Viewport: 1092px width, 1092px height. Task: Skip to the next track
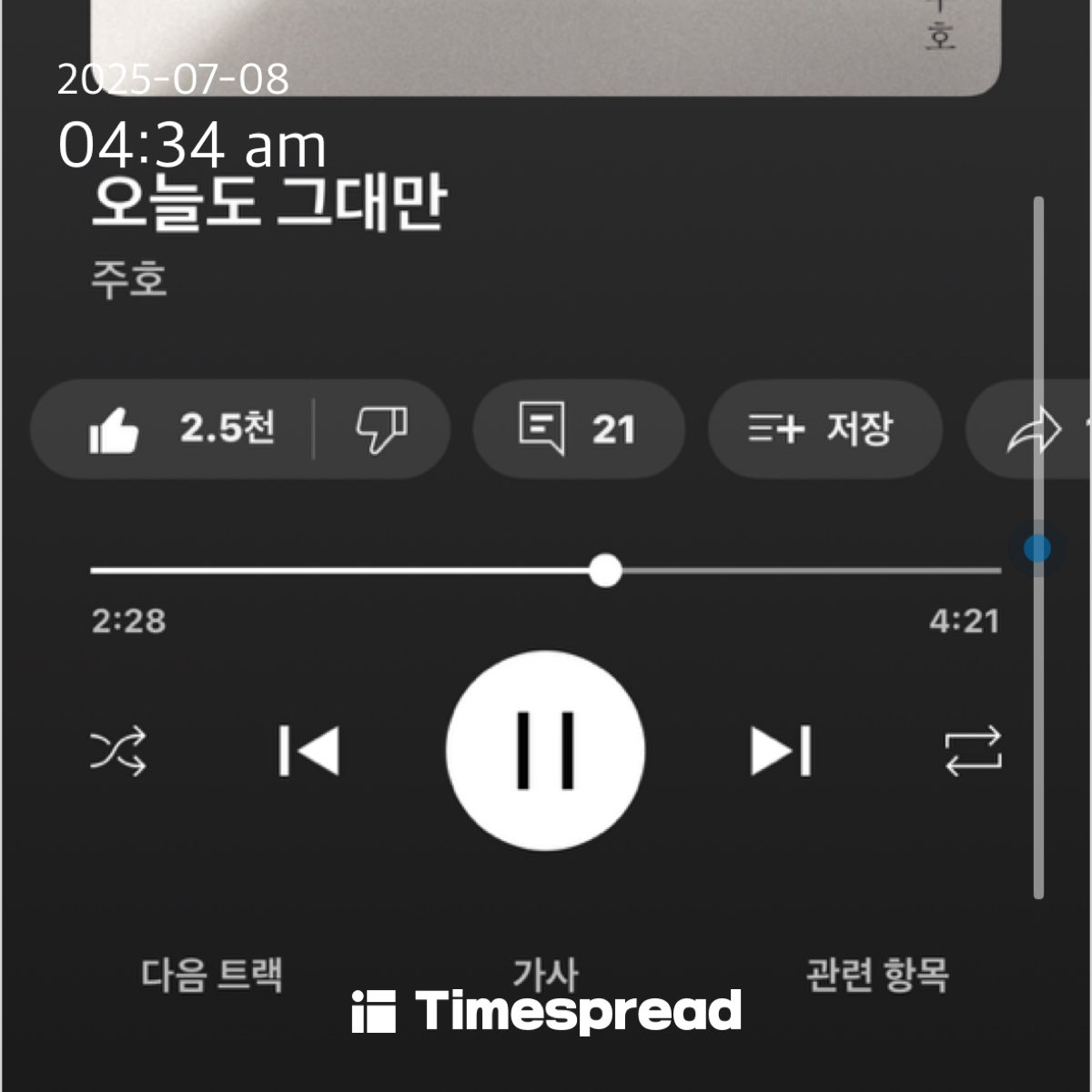point(781,752)
